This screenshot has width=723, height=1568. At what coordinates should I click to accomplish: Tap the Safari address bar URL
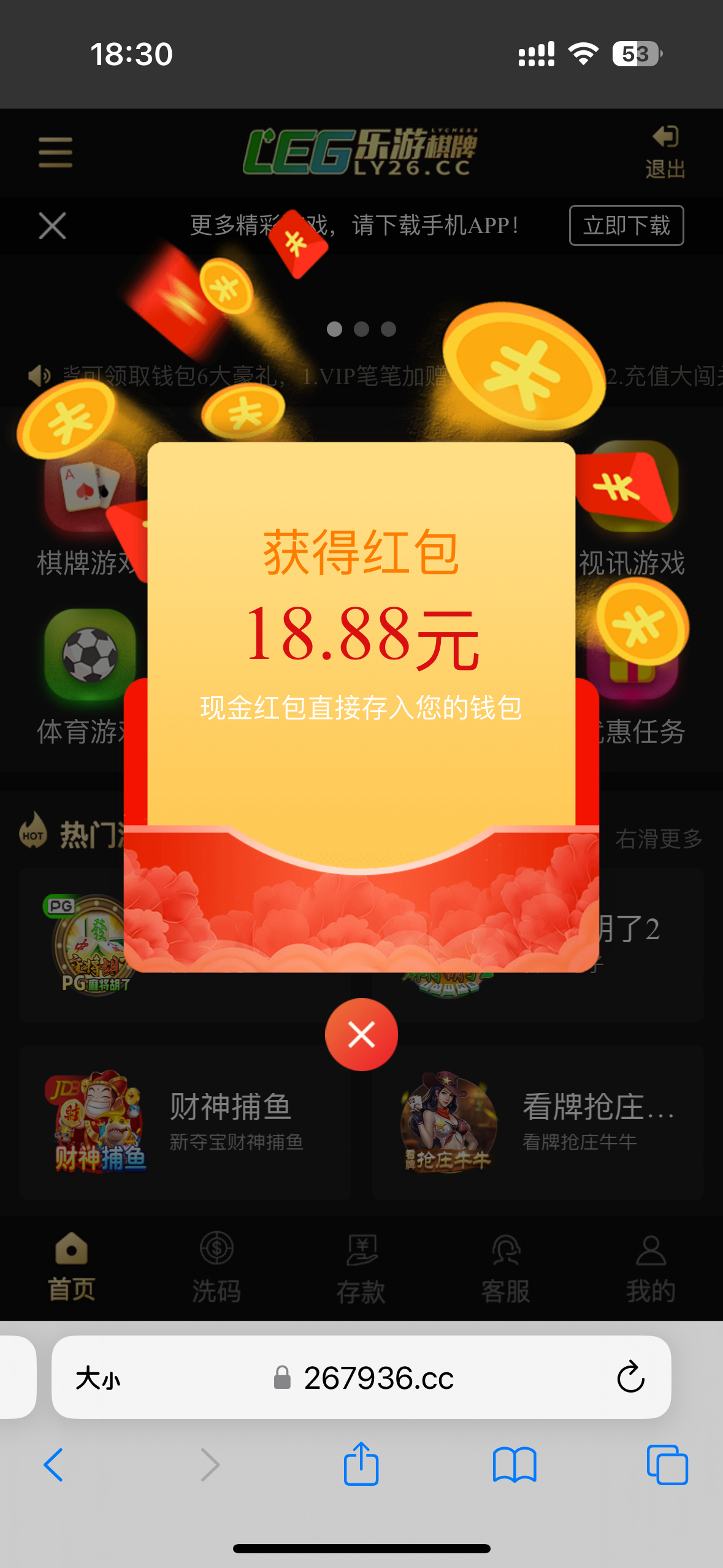tap(378, 1378)
